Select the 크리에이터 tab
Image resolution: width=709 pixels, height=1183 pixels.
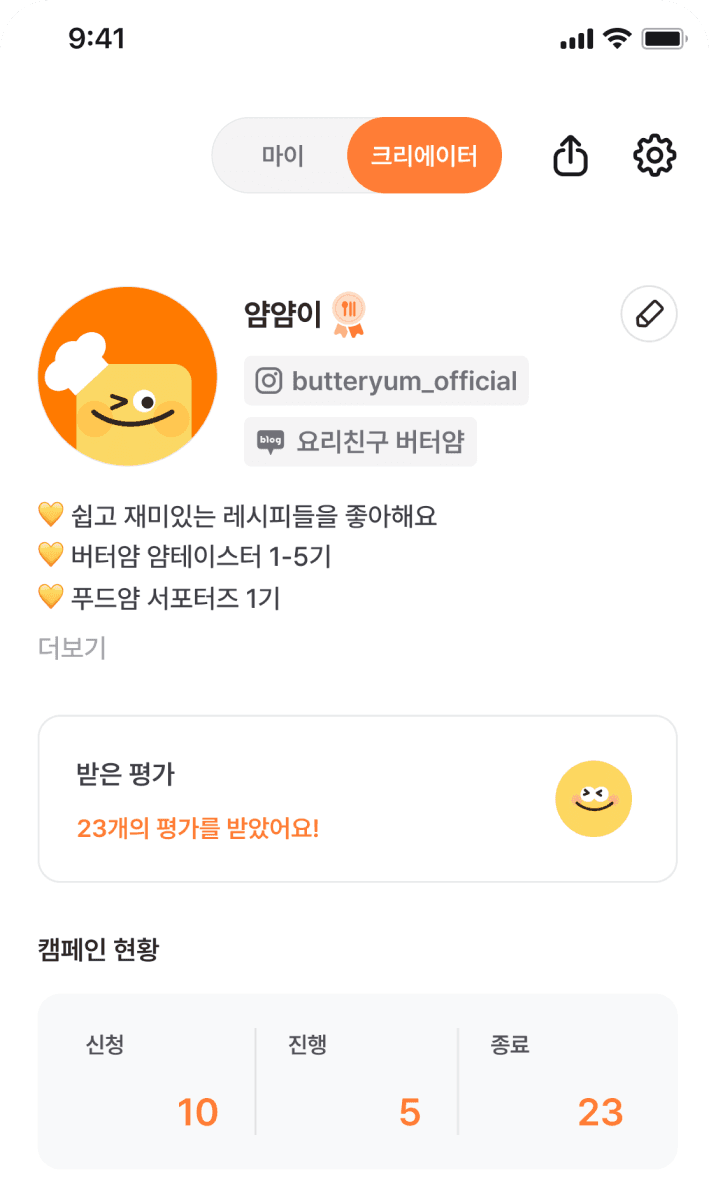(424, 156)
